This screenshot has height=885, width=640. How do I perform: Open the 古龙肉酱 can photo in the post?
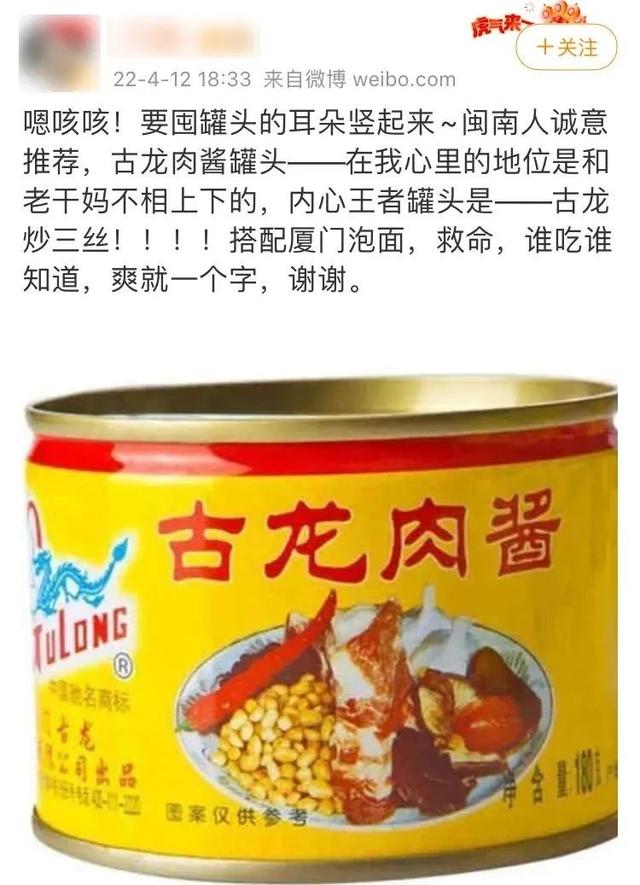coord(320,620)
